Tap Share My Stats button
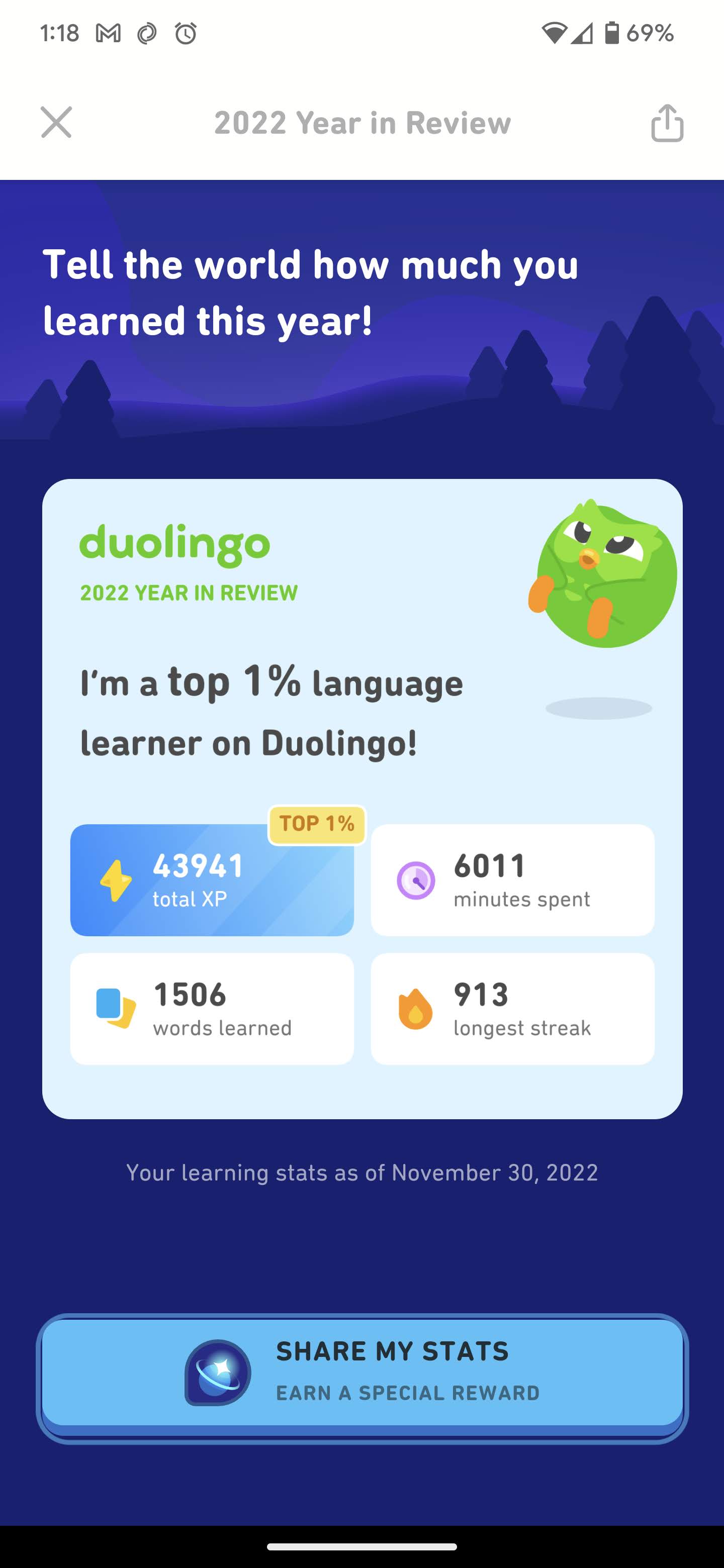Viewport: 724px width, 1568px height. coord(363,1373)
